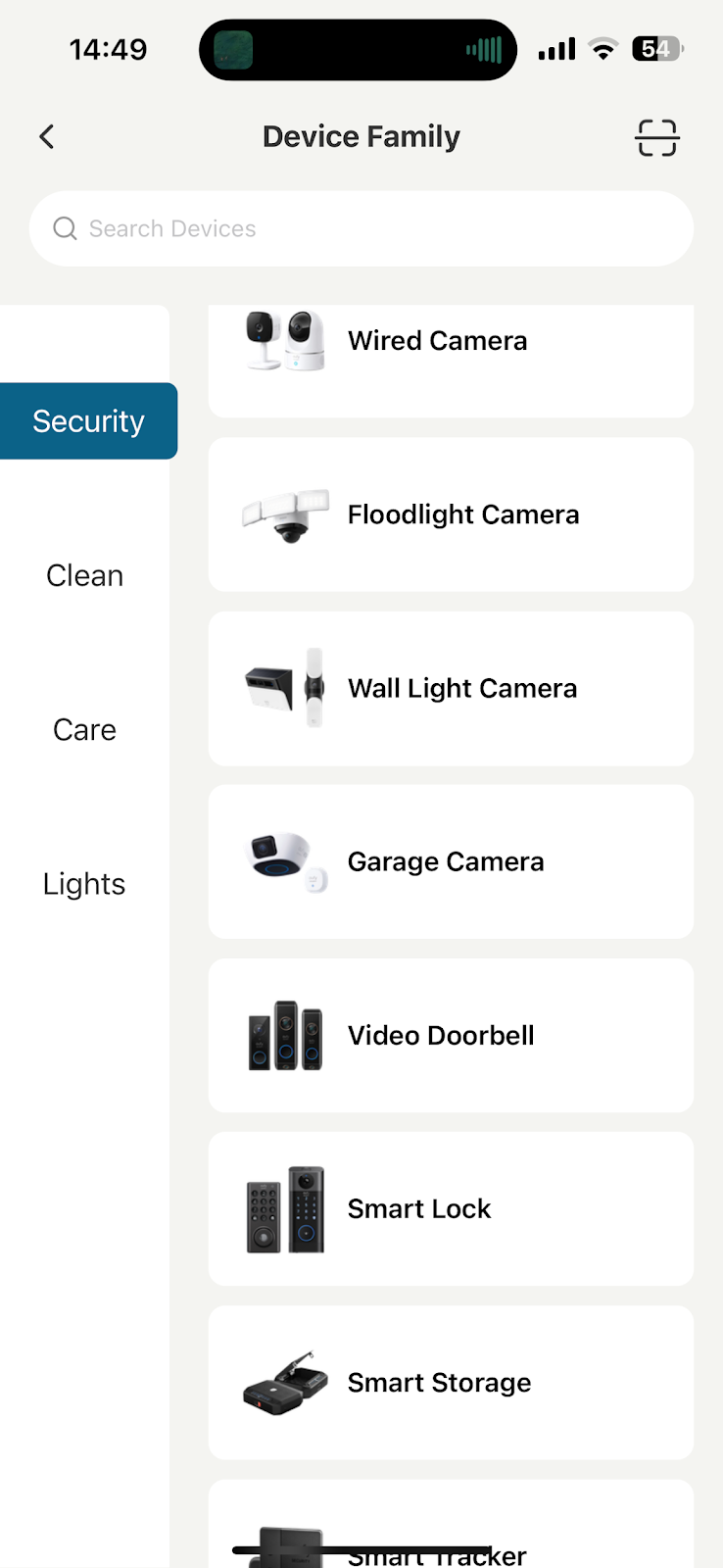Image resolution: width=723 pixels, height=1568 pixels.
Task: Select Wall Light Camera
Action: [451, 688]
